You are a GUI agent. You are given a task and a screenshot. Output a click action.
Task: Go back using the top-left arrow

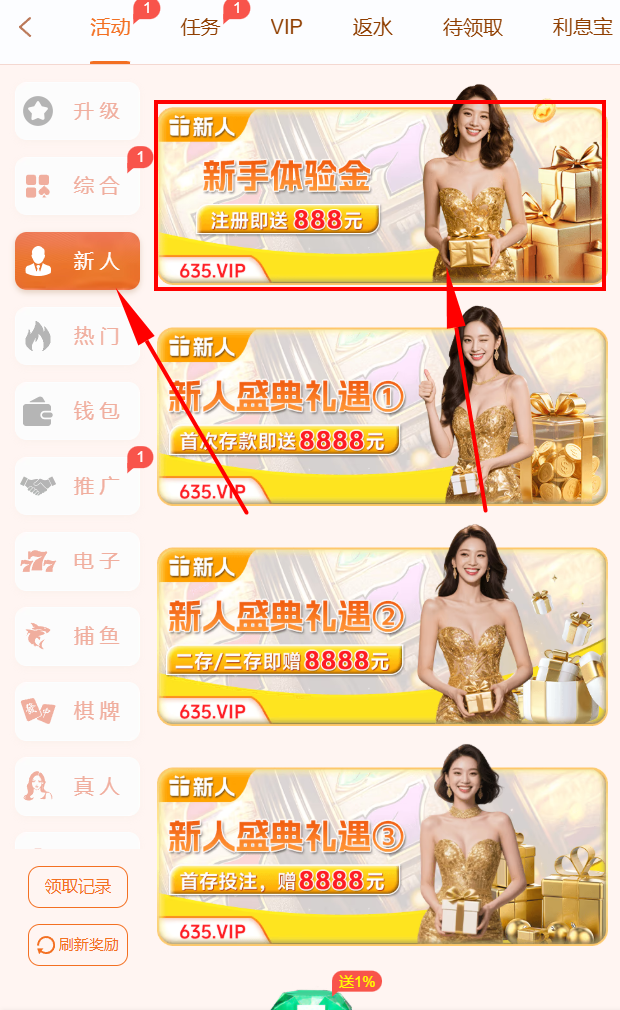pyautogui.click(x=26, y=28)
